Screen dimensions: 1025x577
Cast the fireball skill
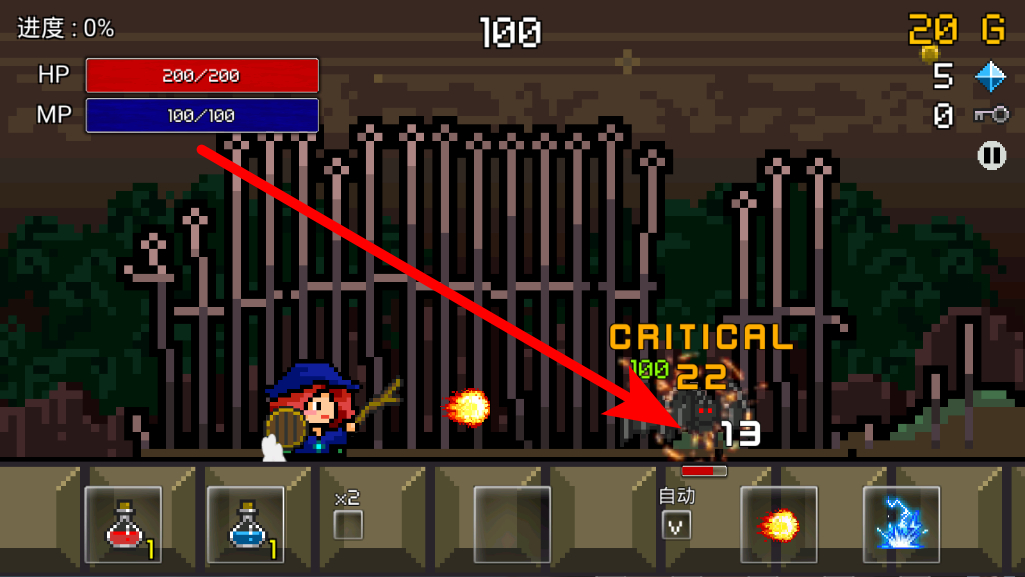(779, 525)
